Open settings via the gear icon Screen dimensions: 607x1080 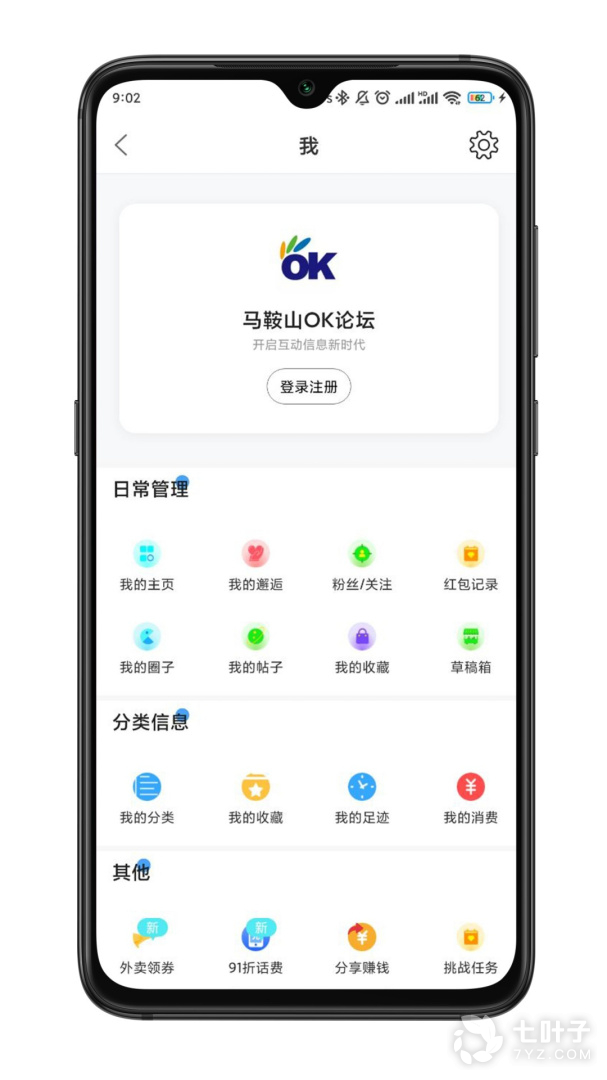[x=483, y=145]
